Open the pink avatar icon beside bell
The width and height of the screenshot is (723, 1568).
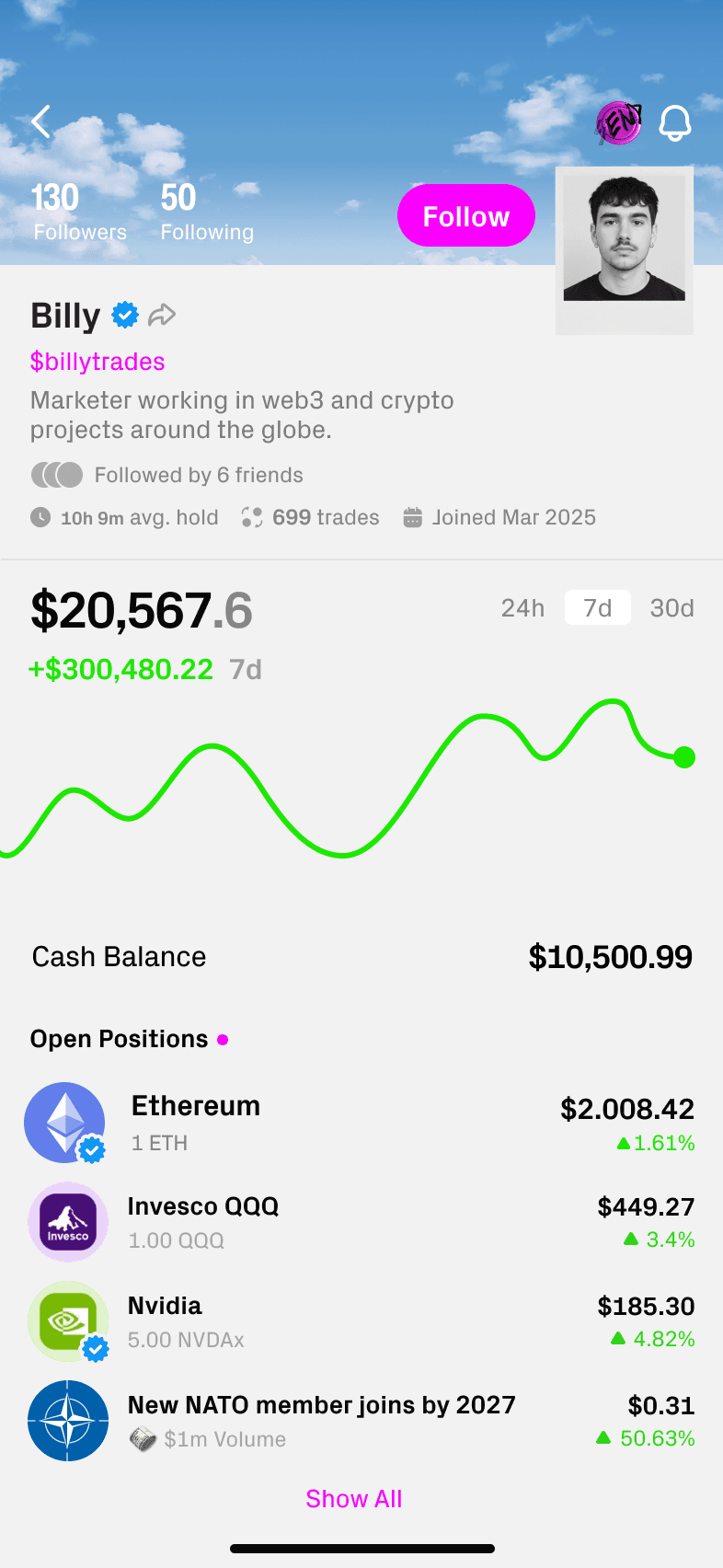[x=618, y=123]
